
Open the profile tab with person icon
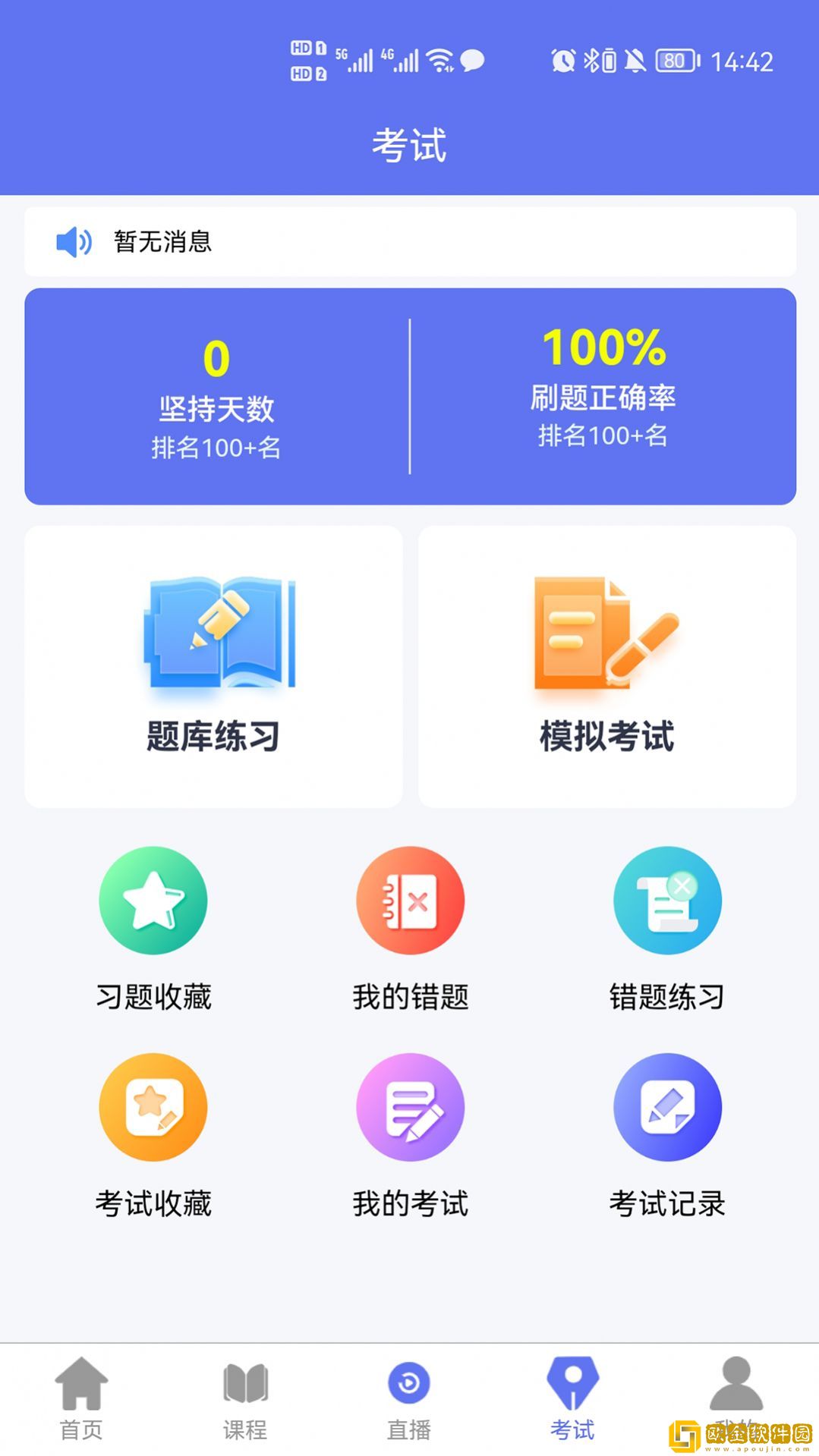click(736, 1388)
